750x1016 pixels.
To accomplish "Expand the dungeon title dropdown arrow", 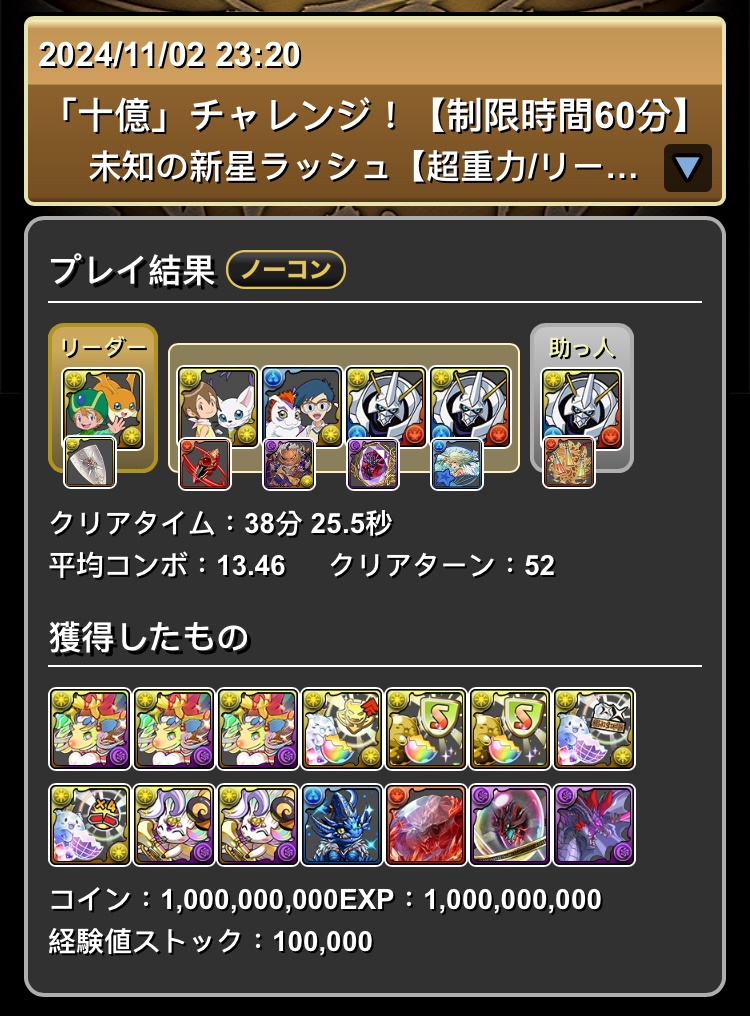I will coord(687,167).
